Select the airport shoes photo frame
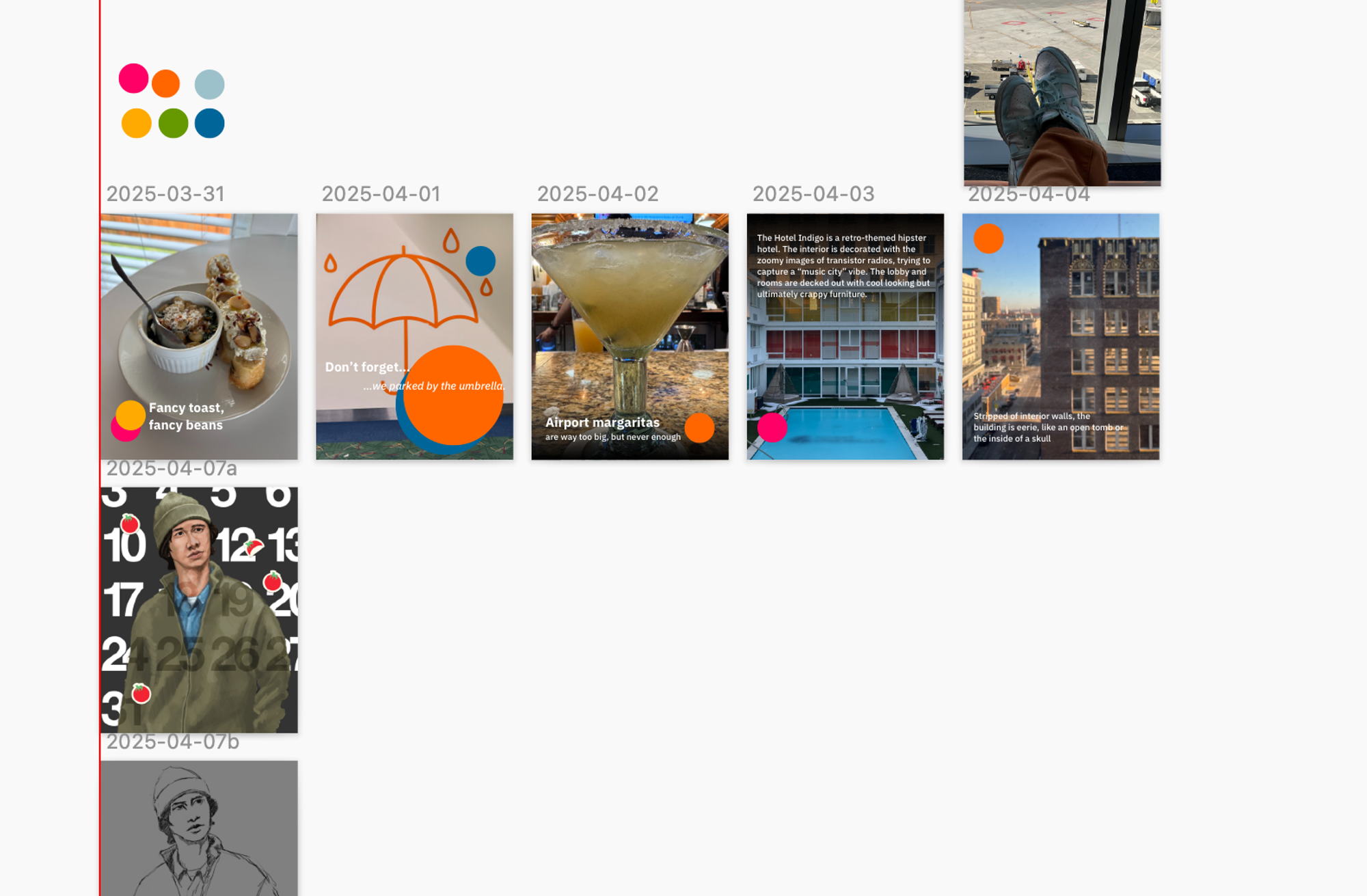 1061,92
